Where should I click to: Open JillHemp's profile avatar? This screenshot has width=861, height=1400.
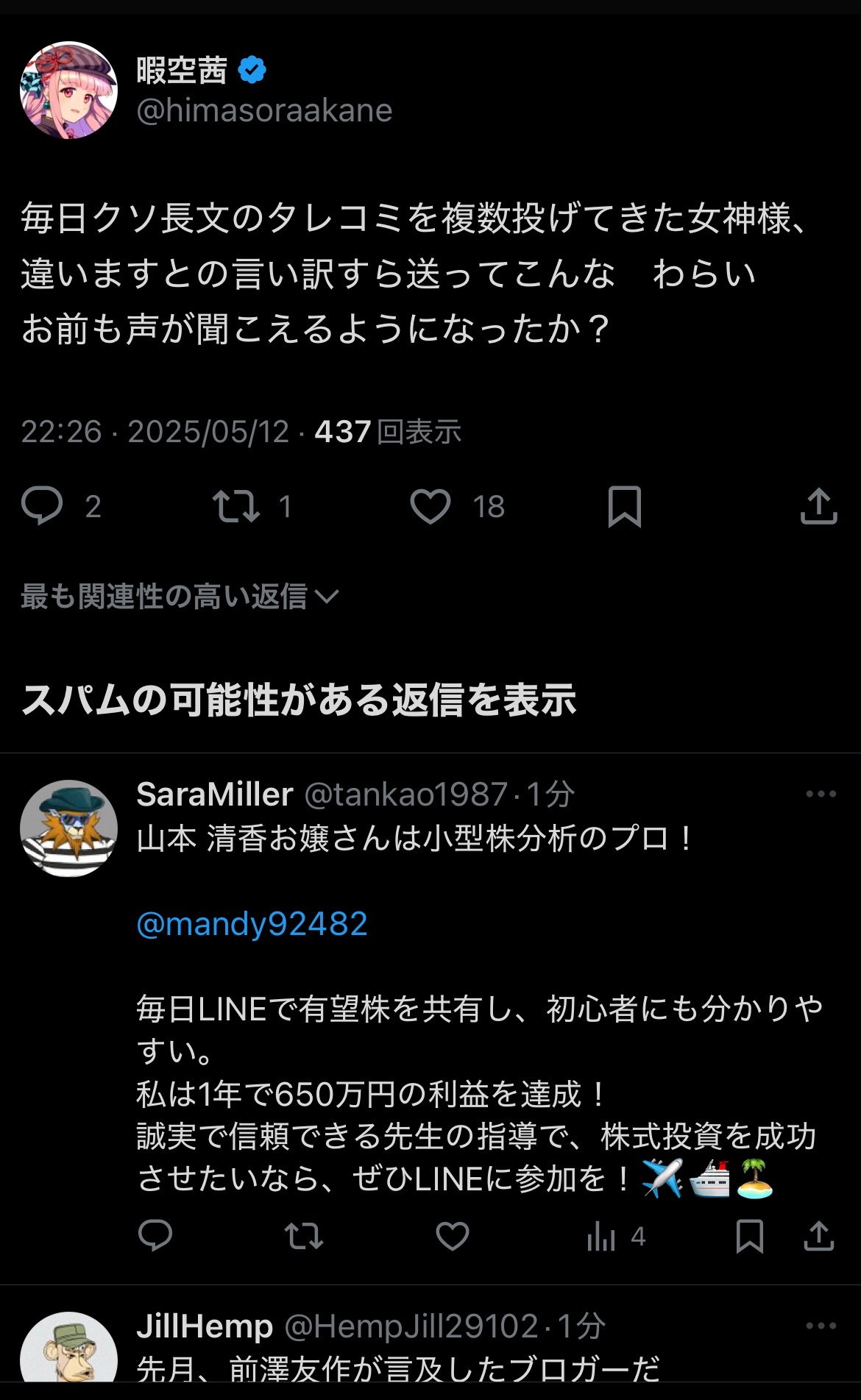[x=68, y=1354]
